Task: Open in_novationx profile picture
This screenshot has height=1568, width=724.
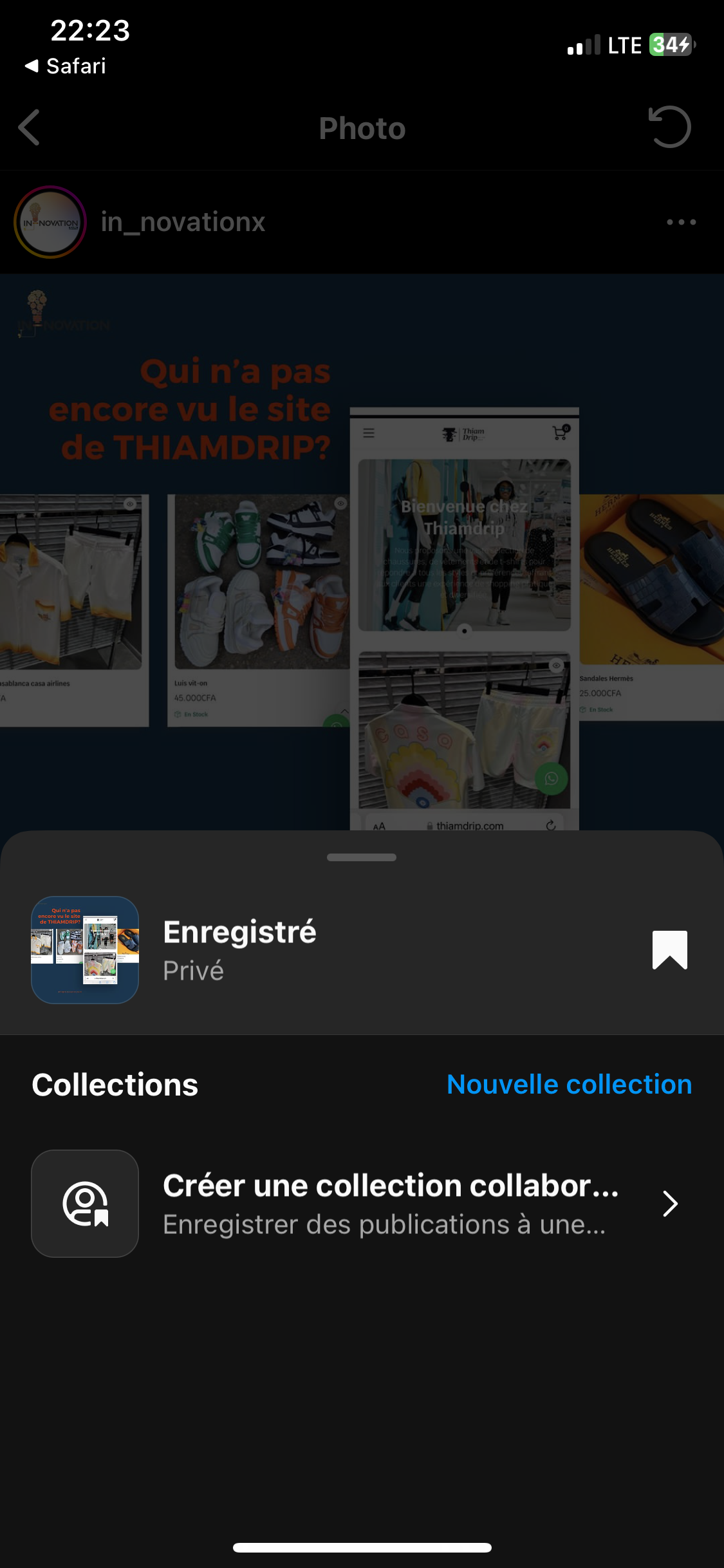Action: click(x=50, y=222)
